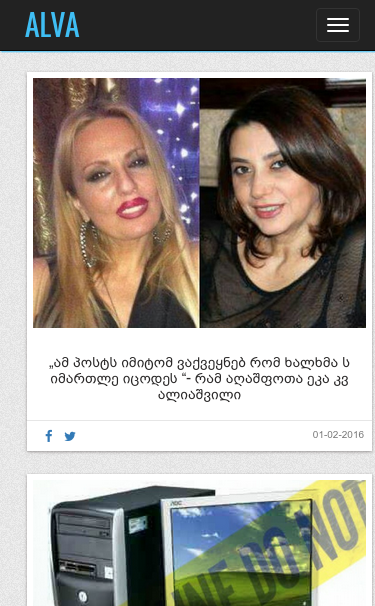The image size is (375, 606).
Task: Go to the ALVA home page
Action: pos(52,25)
